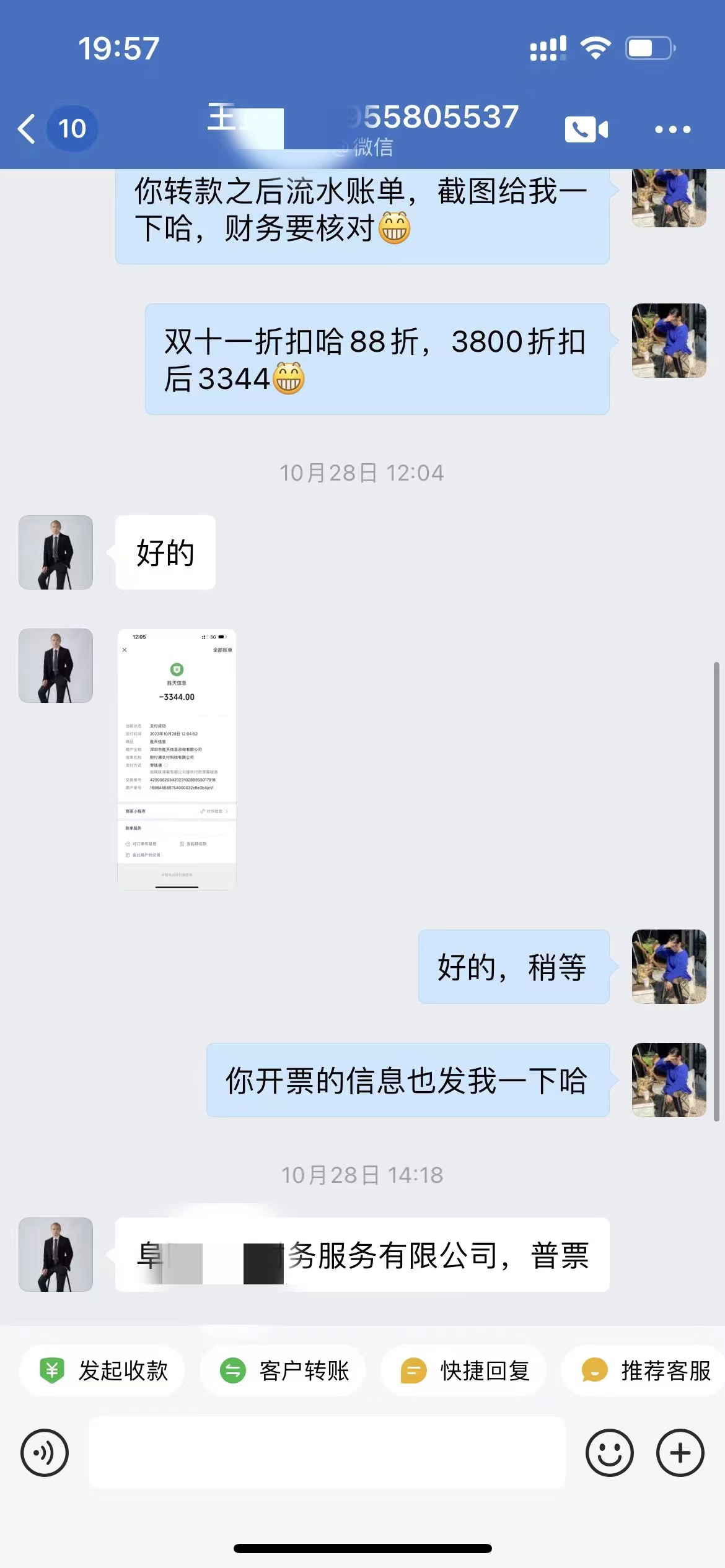View the customer's avatar beside 好的
This screenshot has width=725, height=1568.
[x=56, y=552]
